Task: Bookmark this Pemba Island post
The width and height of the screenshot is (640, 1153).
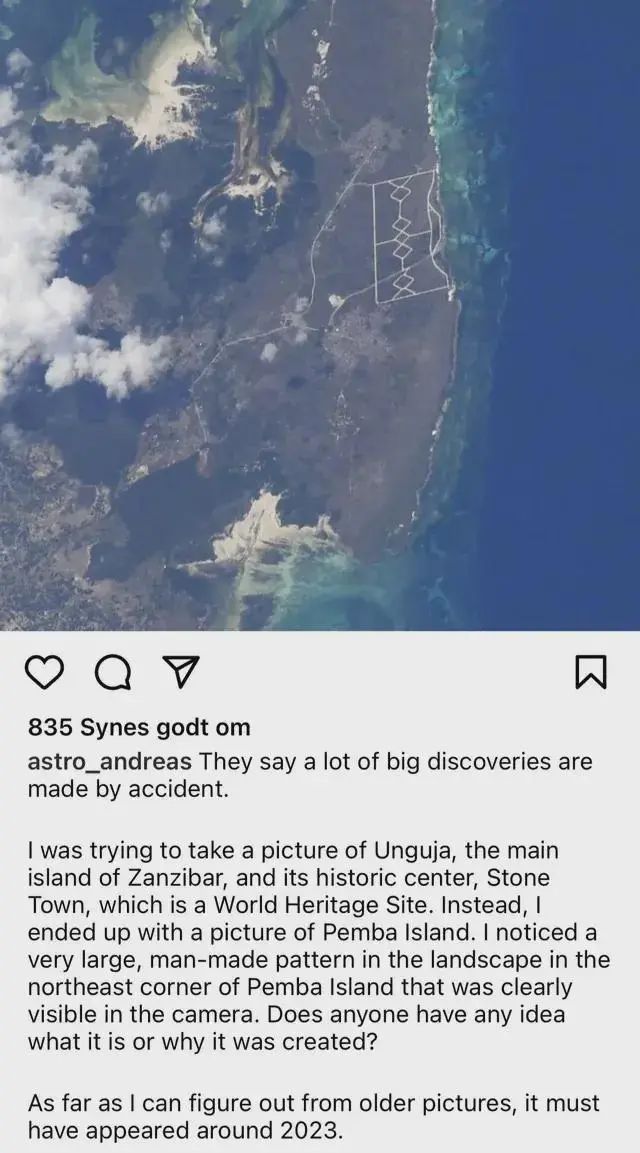Action: pyautogui.click(x=591, y=672)
